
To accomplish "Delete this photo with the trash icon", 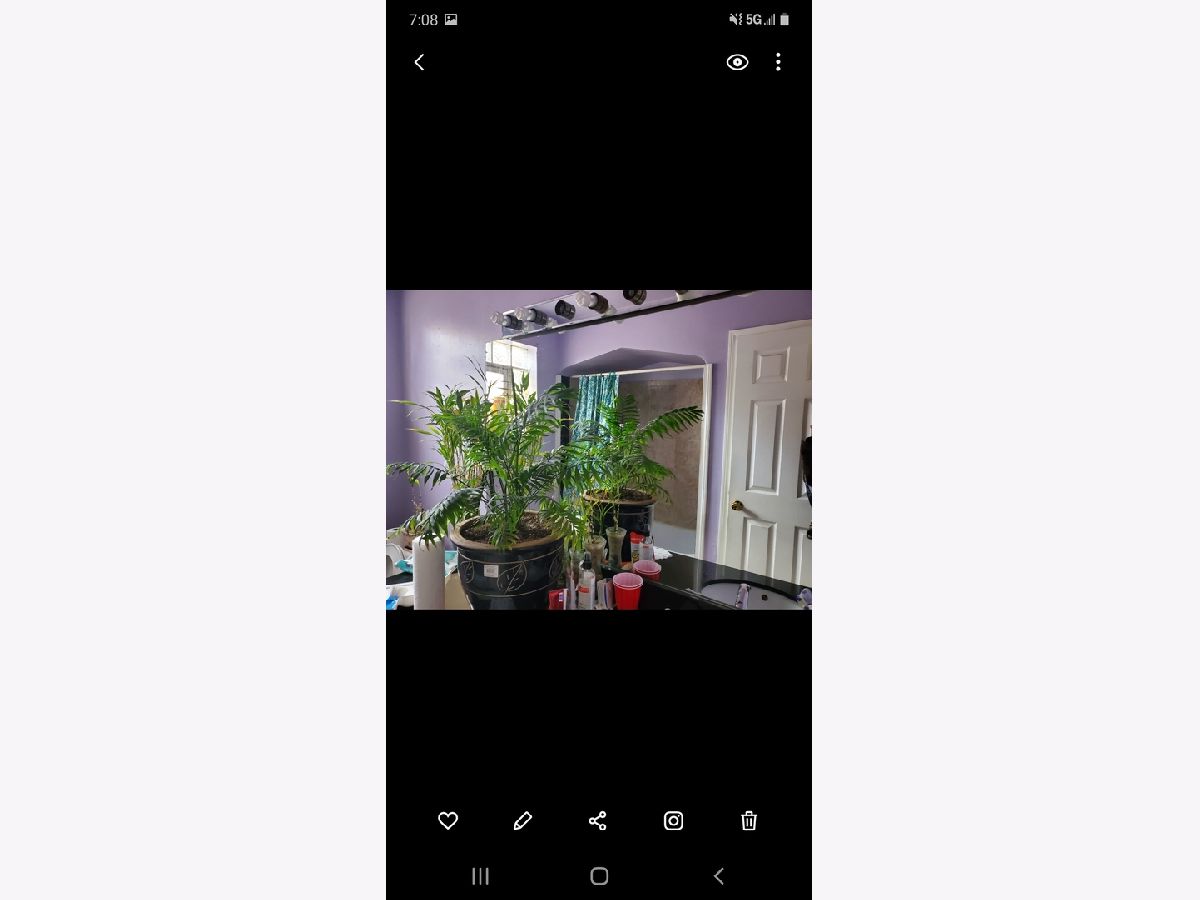I will [x=749, y=821].
